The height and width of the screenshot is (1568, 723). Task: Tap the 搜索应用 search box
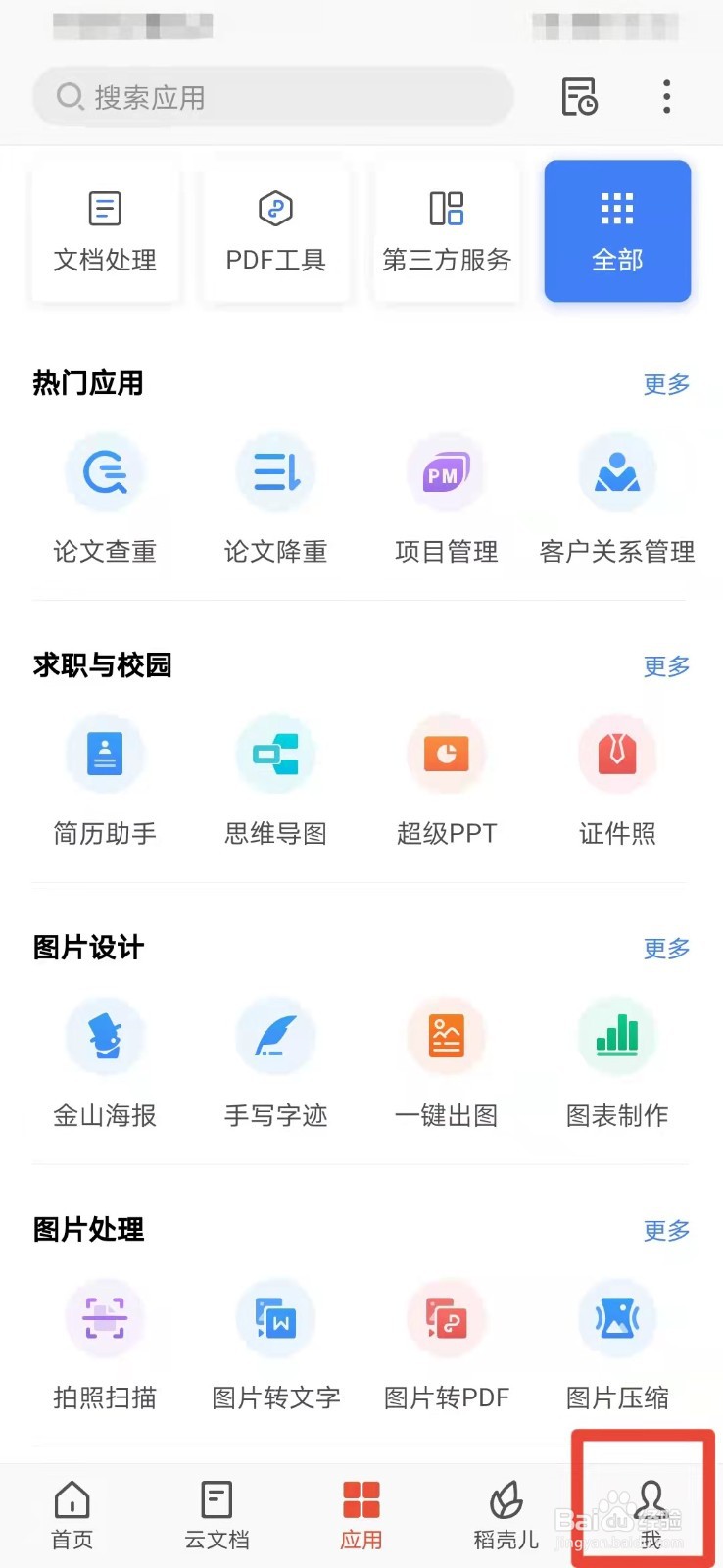272,97
